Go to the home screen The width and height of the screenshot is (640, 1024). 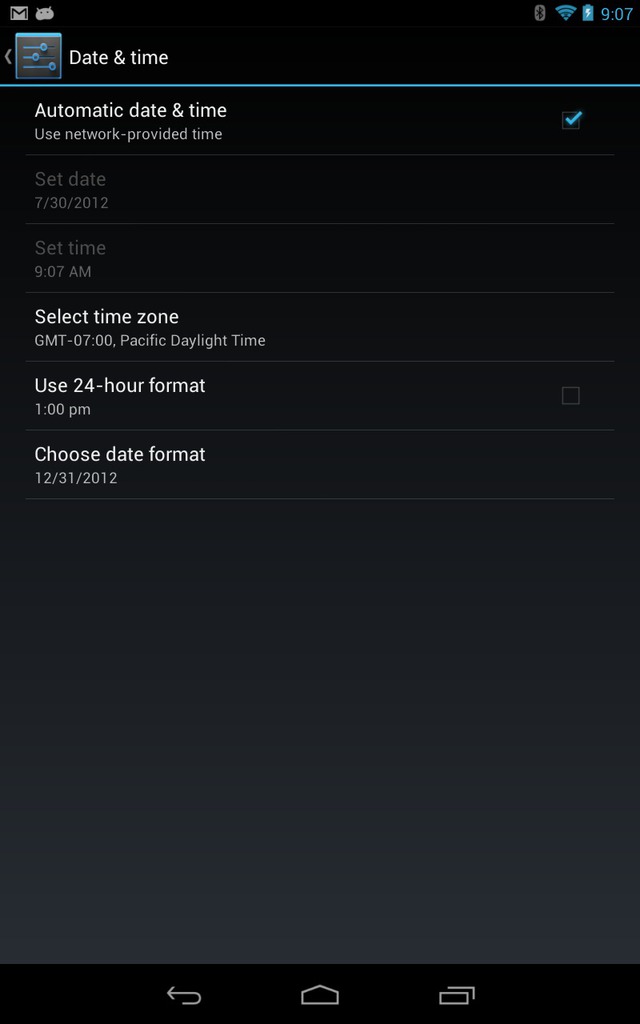pos(320,995)
